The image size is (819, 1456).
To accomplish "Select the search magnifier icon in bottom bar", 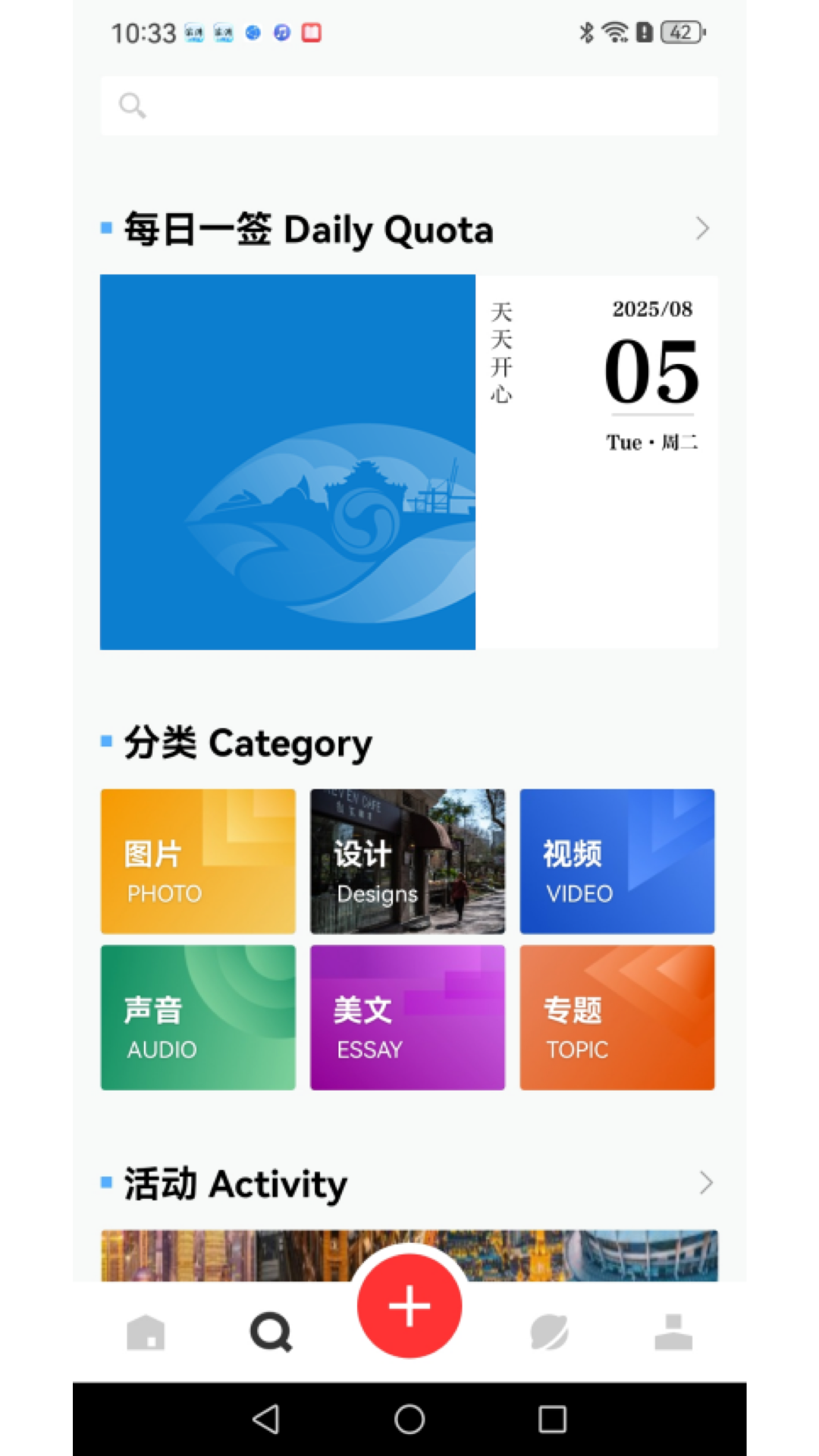I will click(271, 1332).
